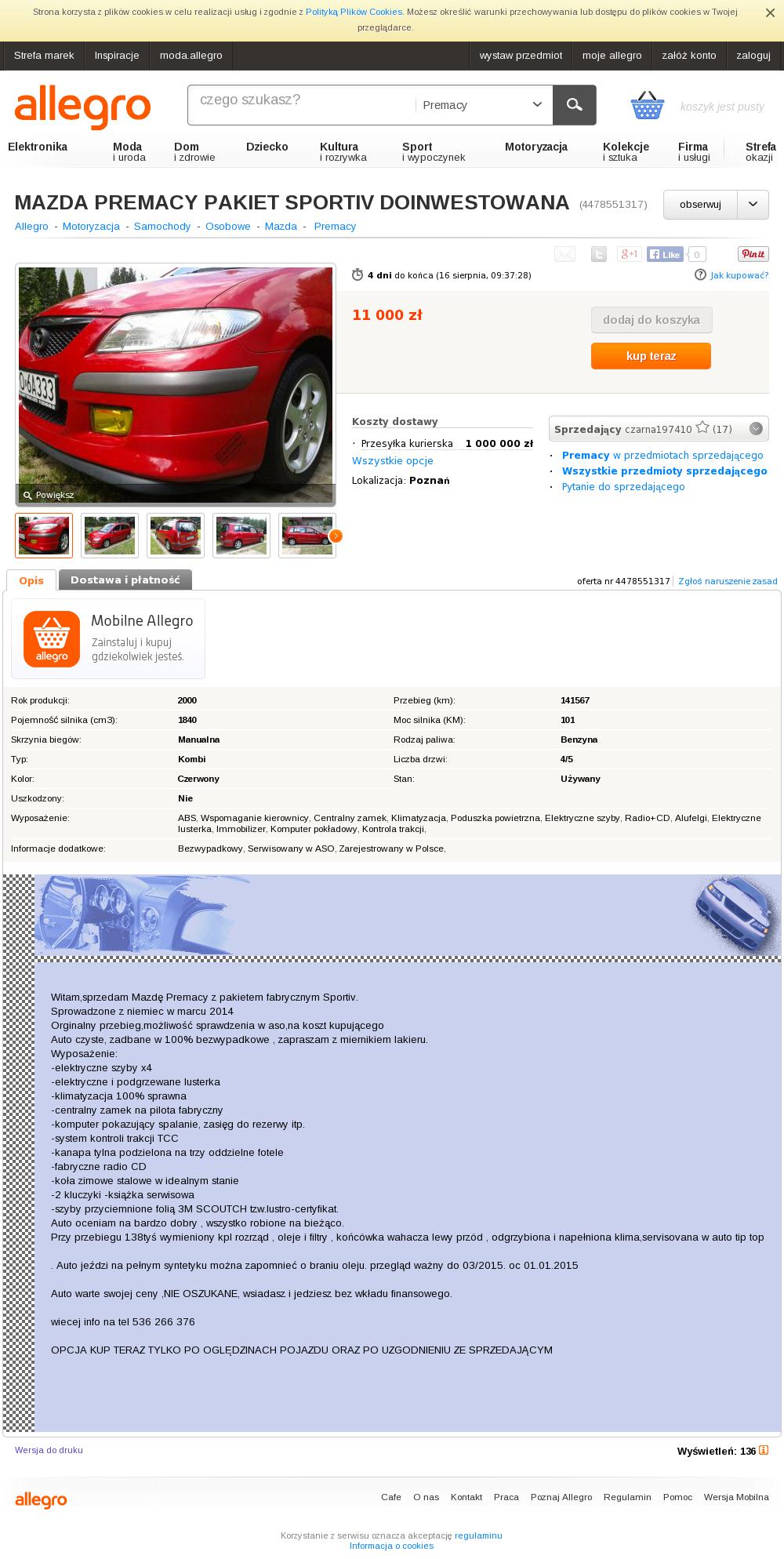Tap 'obserwuj' to watch this offer

[700, 205]
